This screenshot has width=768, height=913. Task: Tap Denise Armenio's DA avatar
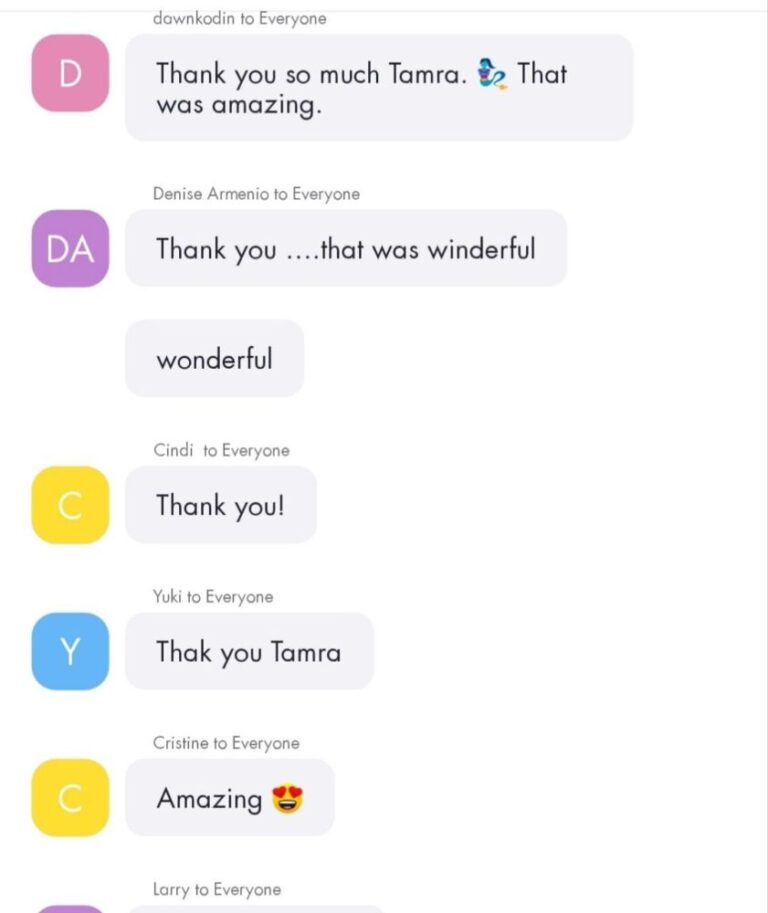[70, 249]
